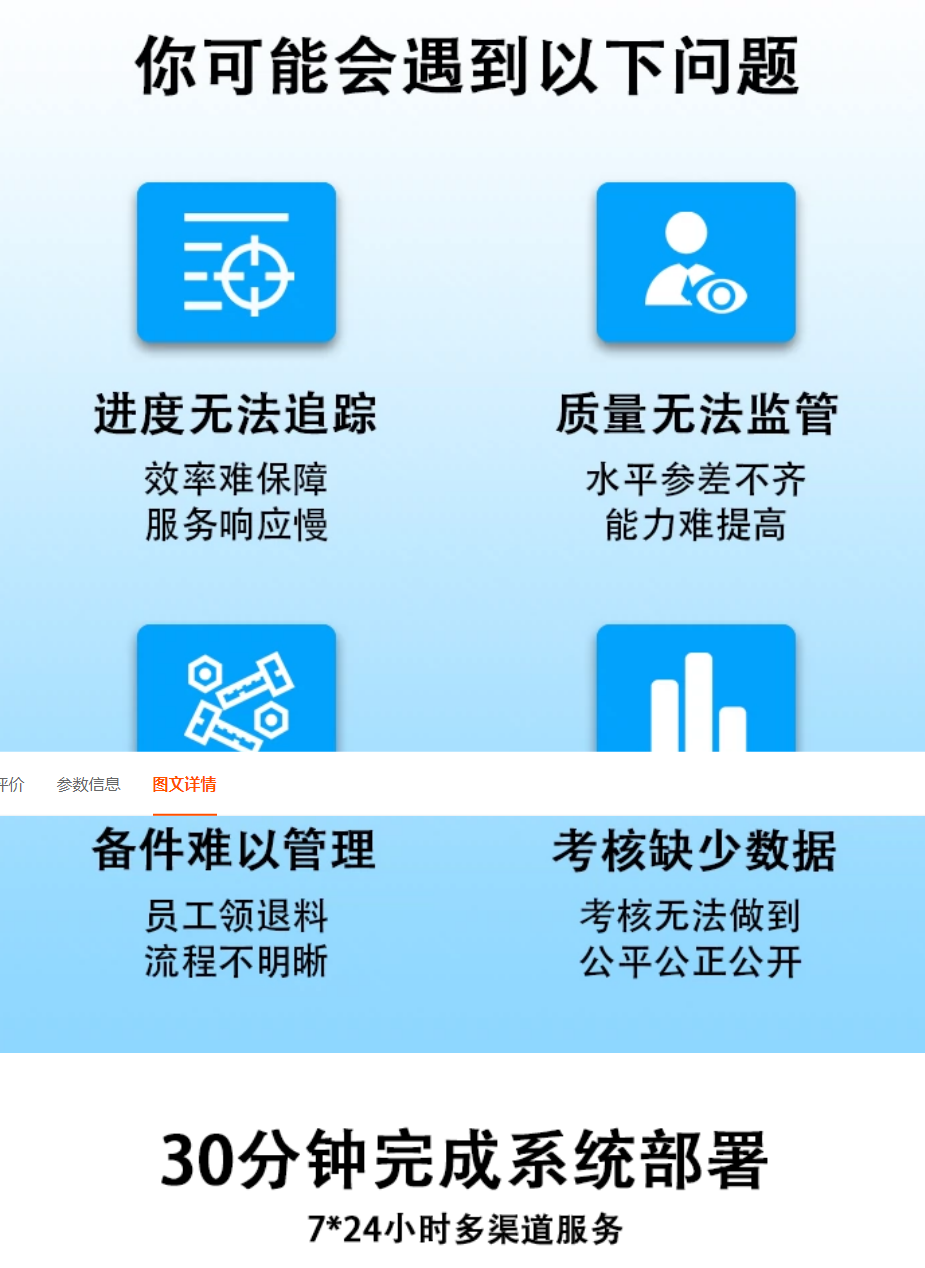Switch to the 参数信息 tab
The height and width of the screenshot is (1268, 925).
(88, 785)
